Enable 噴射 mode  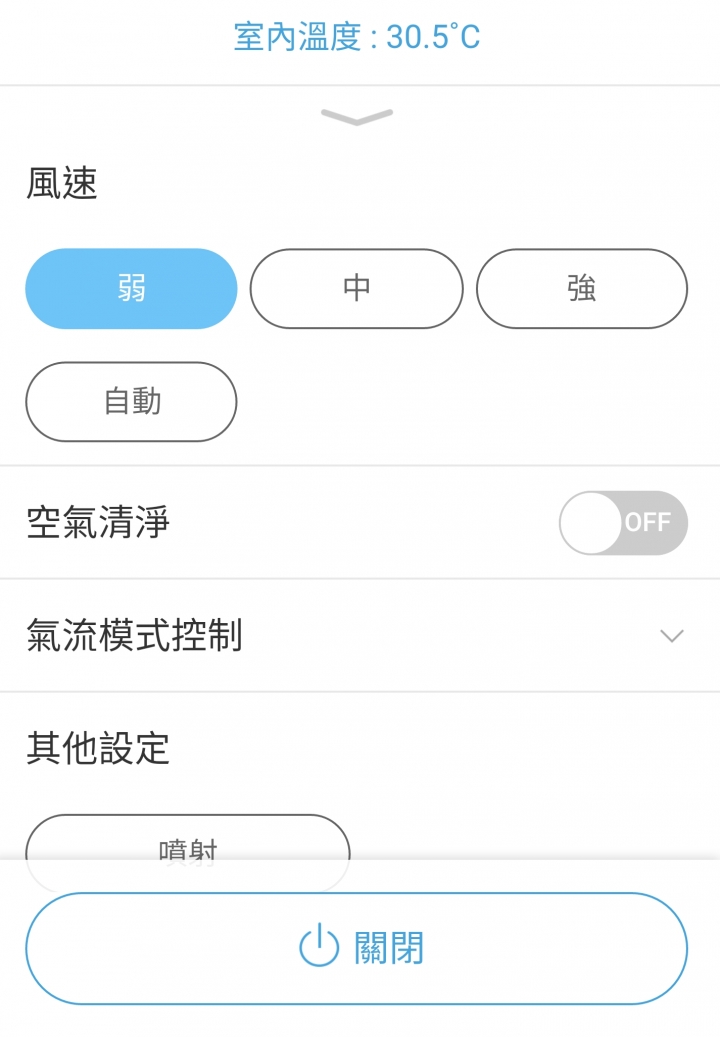click(187, 840)
